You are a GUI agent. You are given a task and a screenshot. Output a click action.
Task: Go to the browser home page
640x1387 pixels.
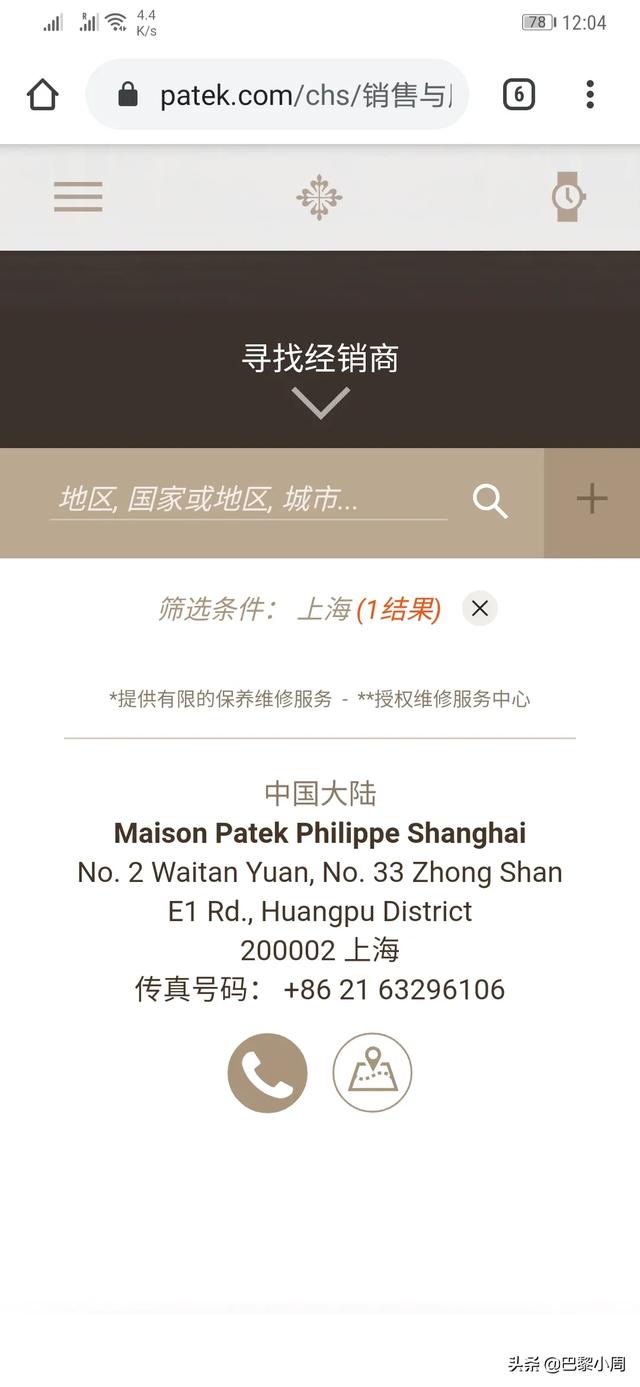43,95
